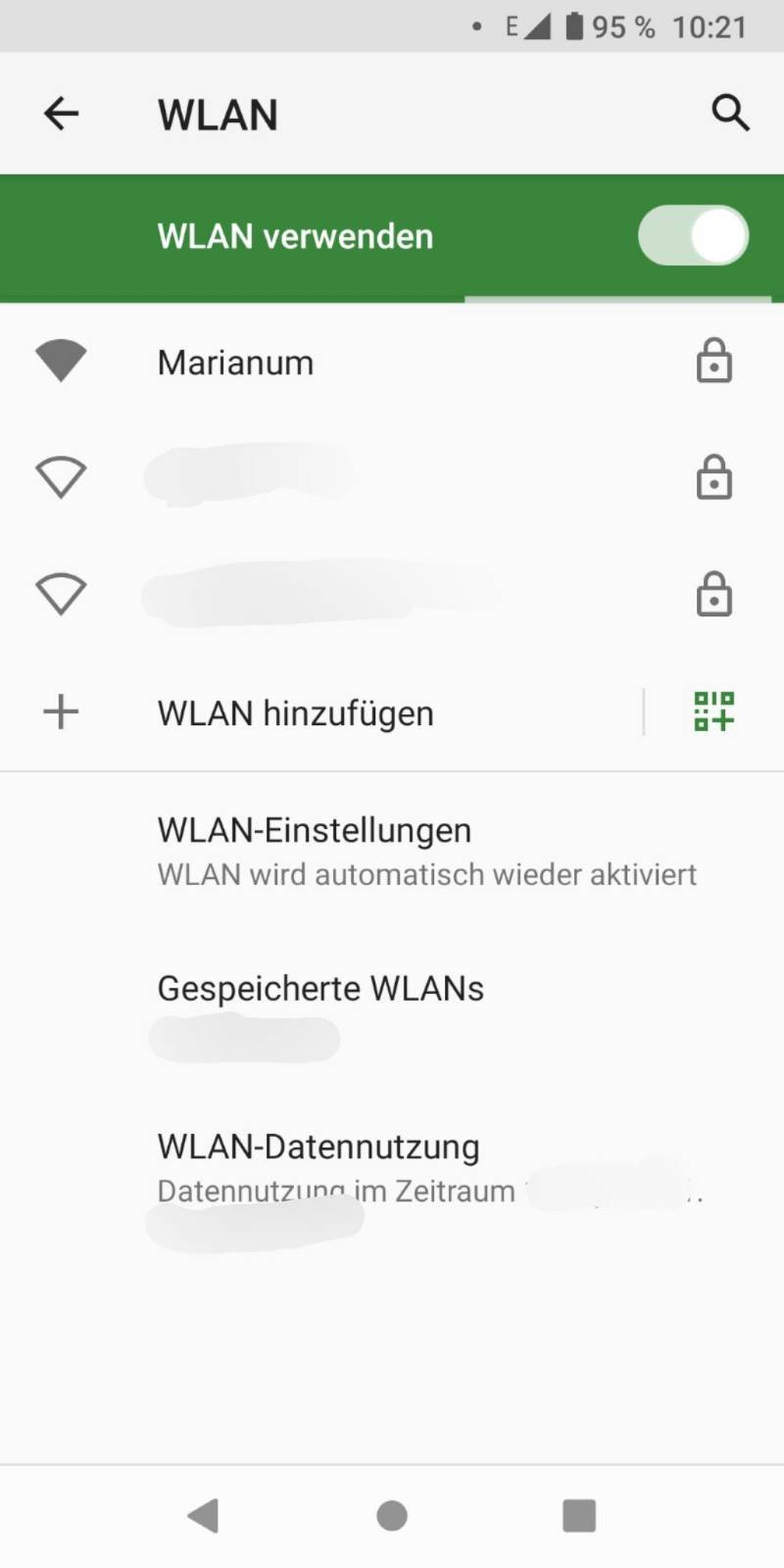Show Gespeicherte WLANs
This screenshot has height=1568, width=784.
coord(320,990)
